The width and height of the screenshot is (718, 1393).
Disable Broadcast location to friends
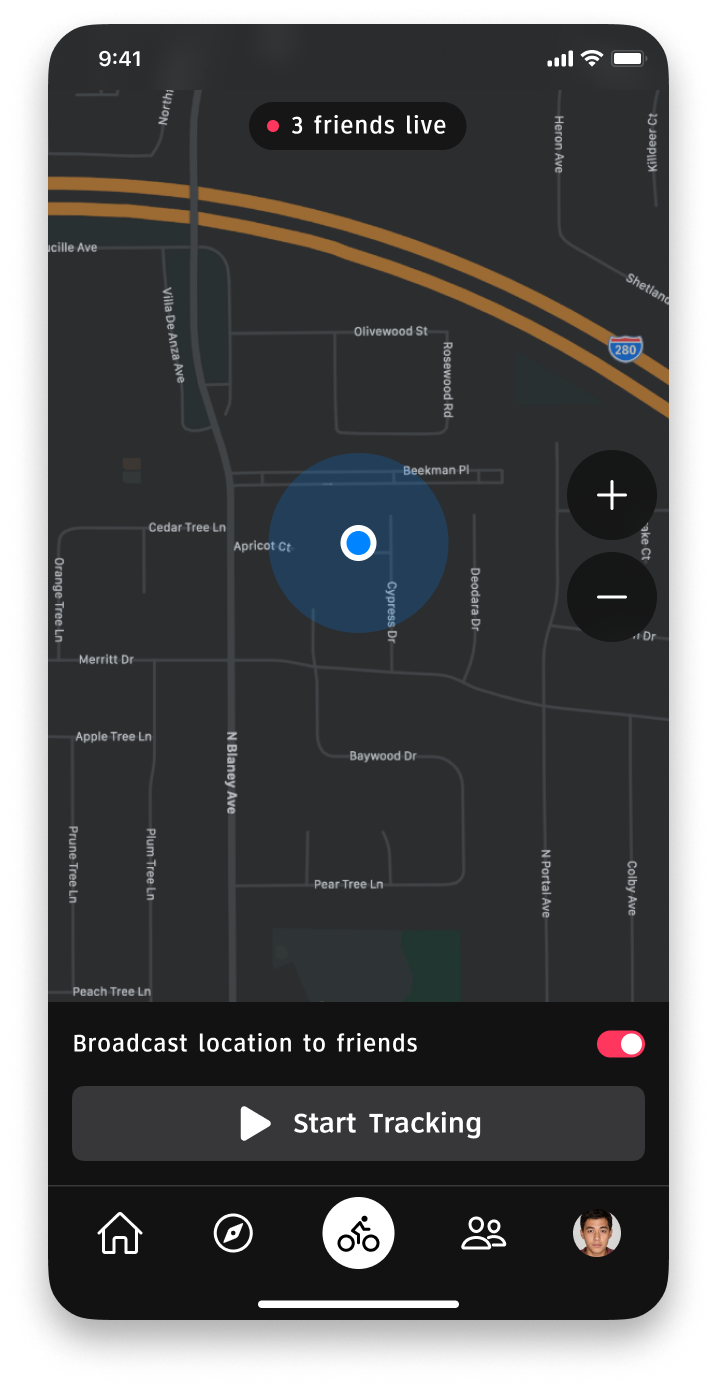[621, 1044]
